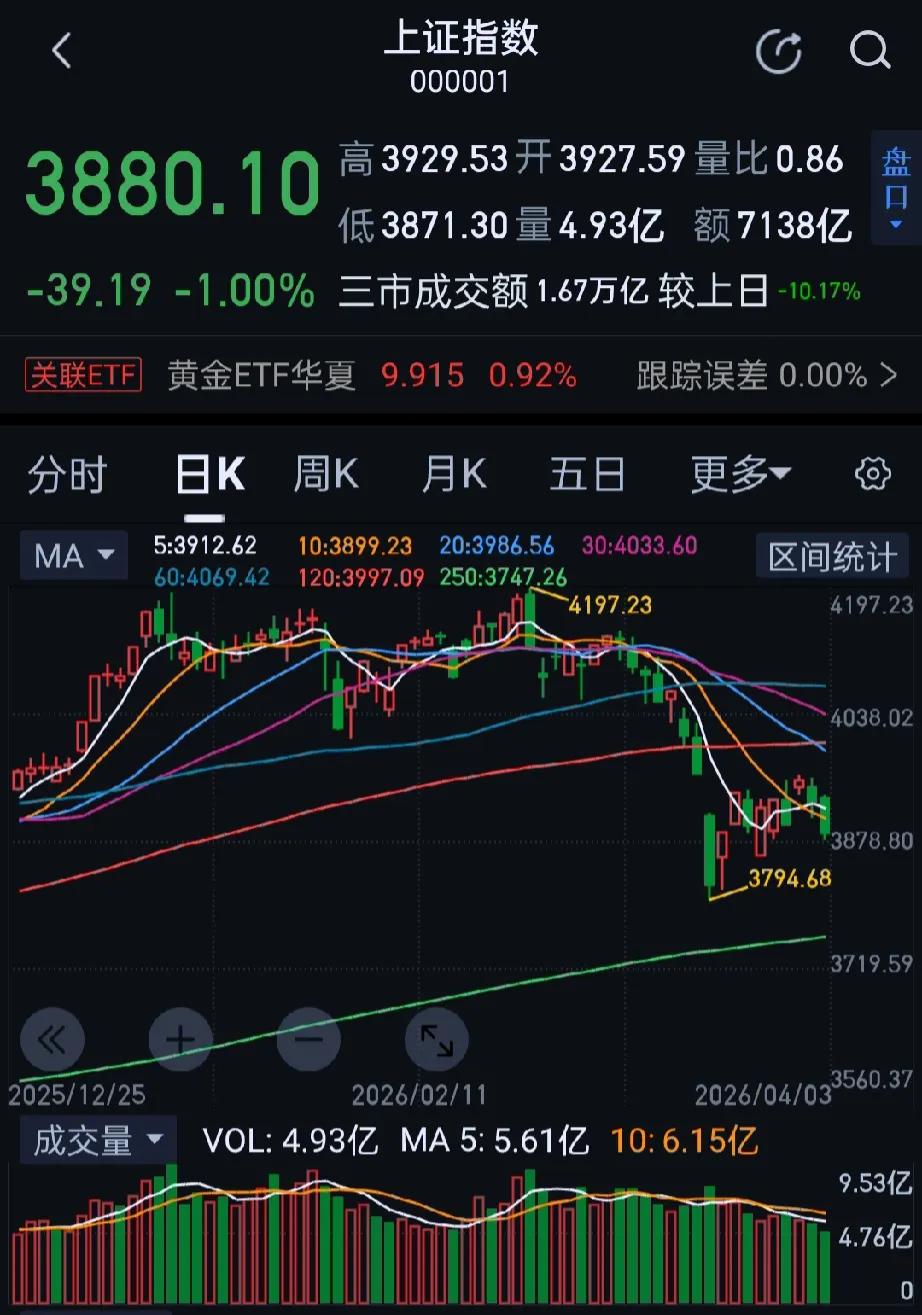Refresh the 上证指数 quote data

point(778,52)
